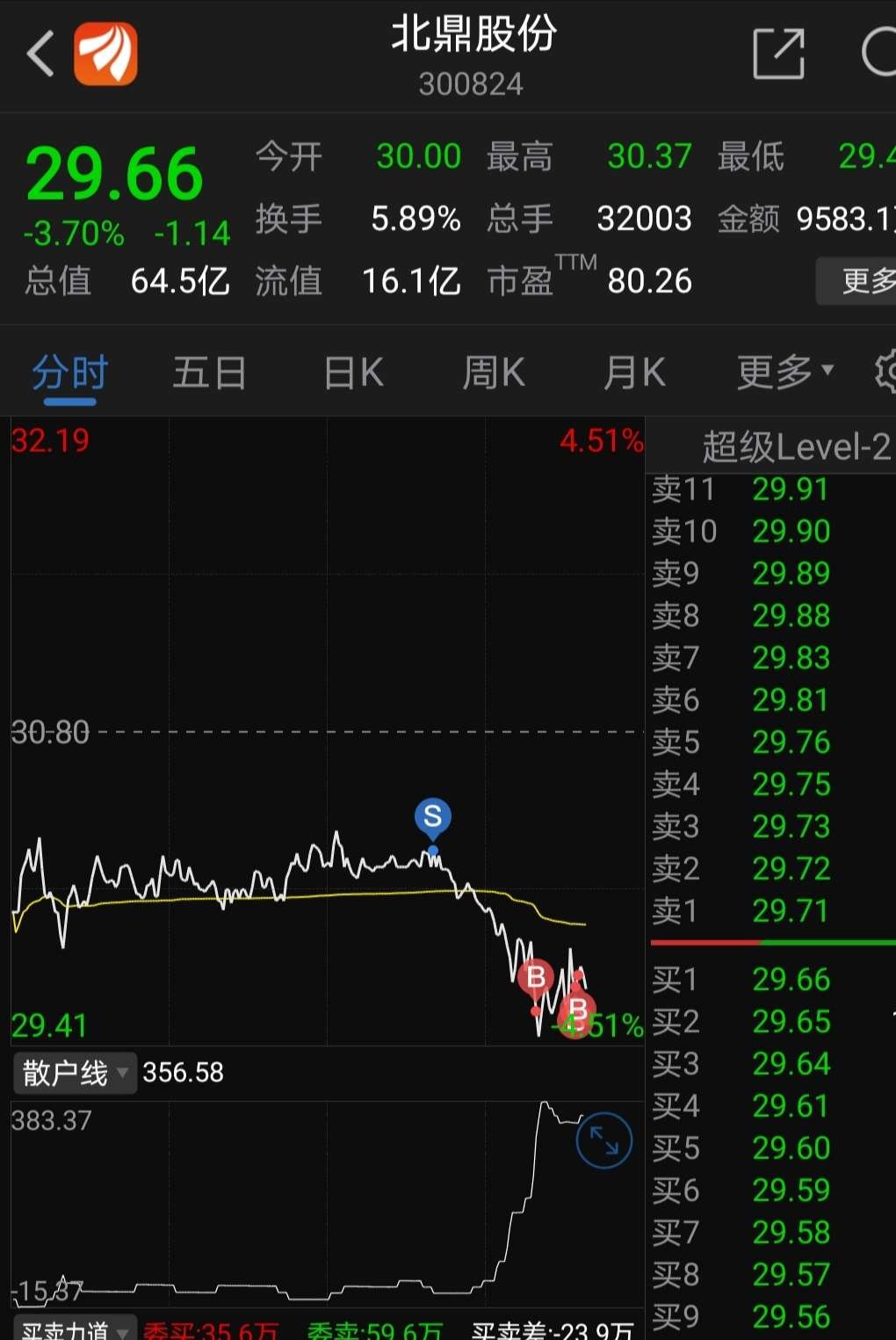Open the 散户线 indicator dropdown
The image size is (896, 1340).
(x=74, y=1072)
